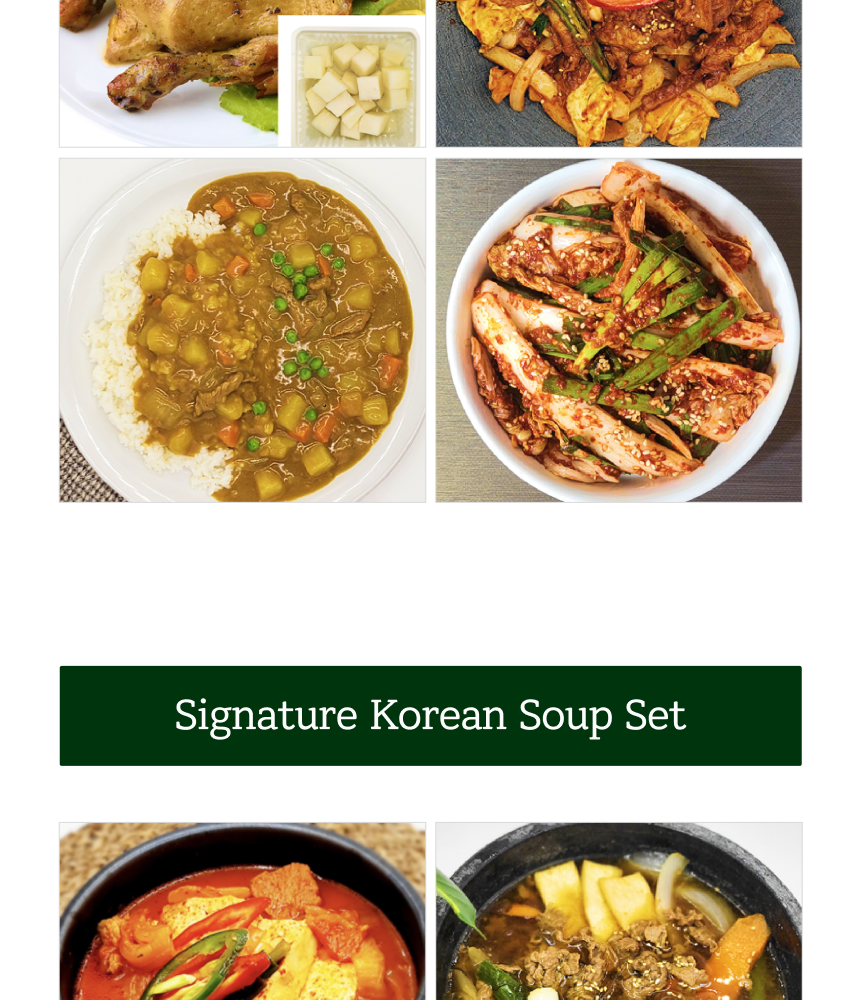Open the beef soup in stone pot photo

(x=618, y=912)
